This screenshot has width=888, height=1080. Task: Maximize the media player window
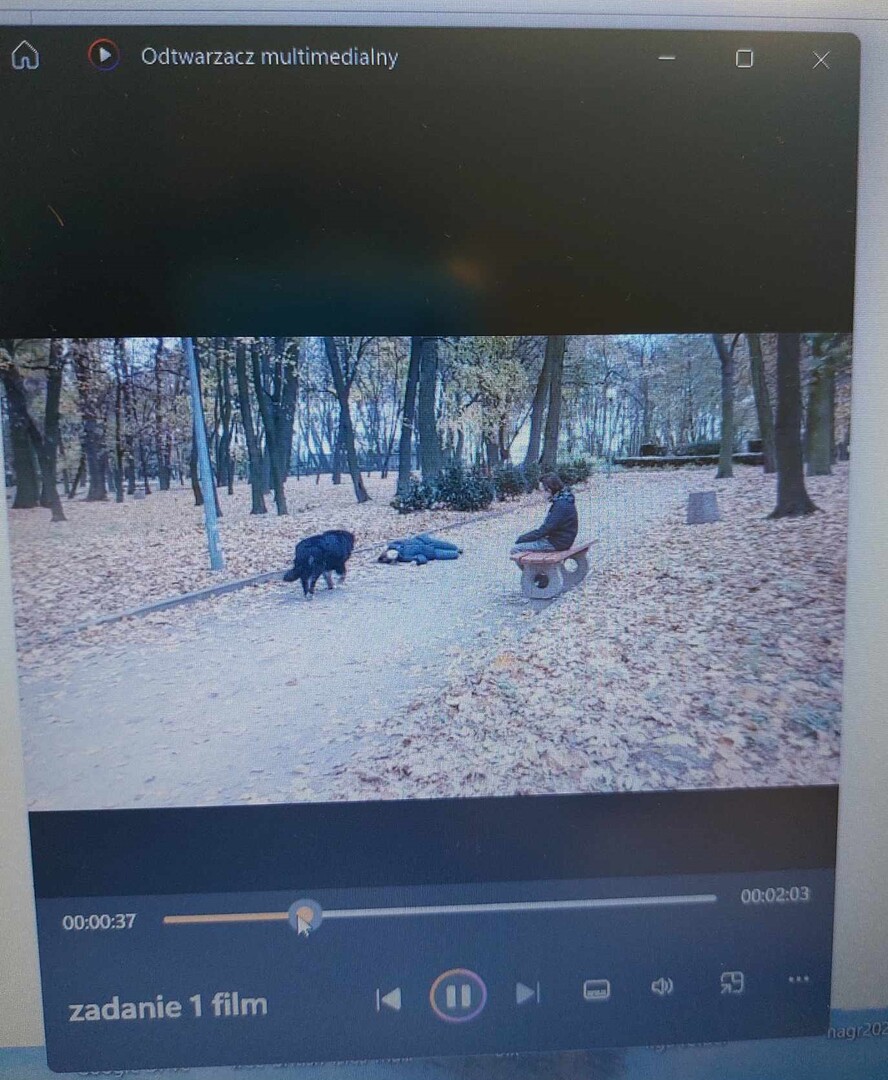point(744,58)
